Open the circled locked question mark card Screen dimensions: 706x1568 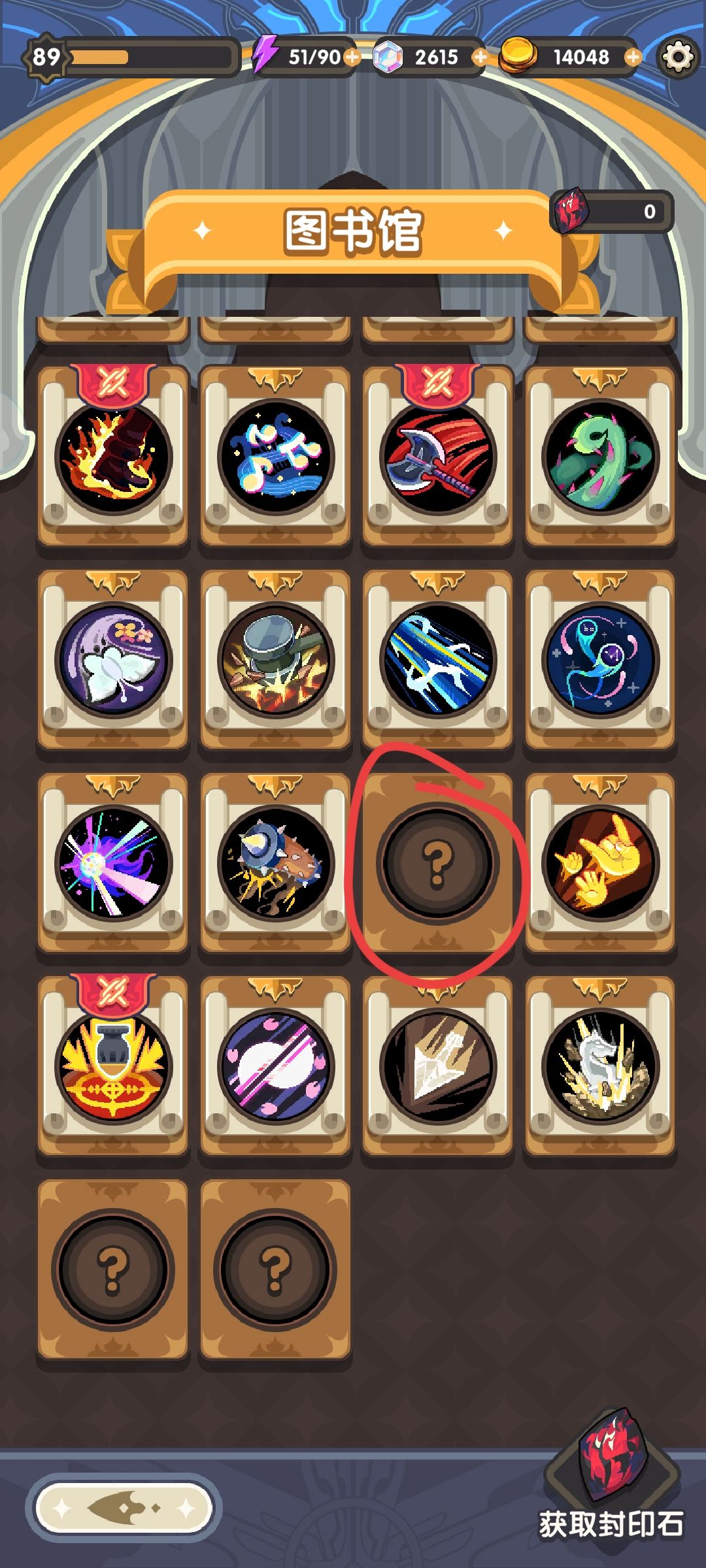[x=437, y=862]
